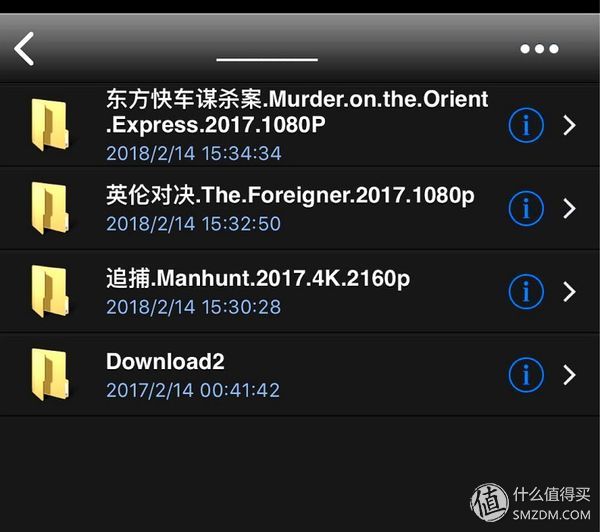Open the three-dot overflow menu
The image size is (600, 532).
pos(539,48)
